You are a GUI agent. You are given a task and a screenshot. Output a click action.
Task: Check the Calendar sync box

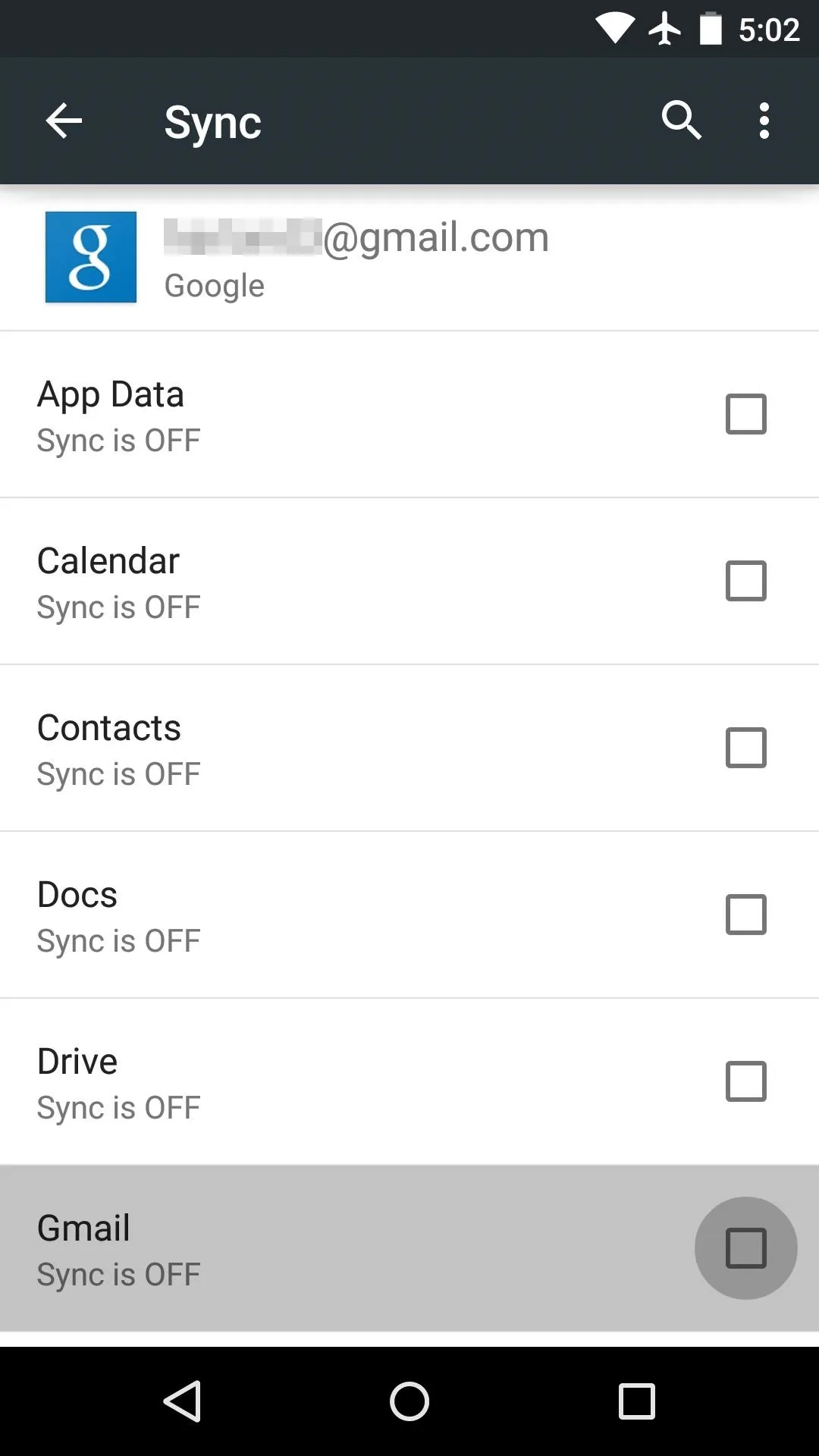[x=746, y=581]
